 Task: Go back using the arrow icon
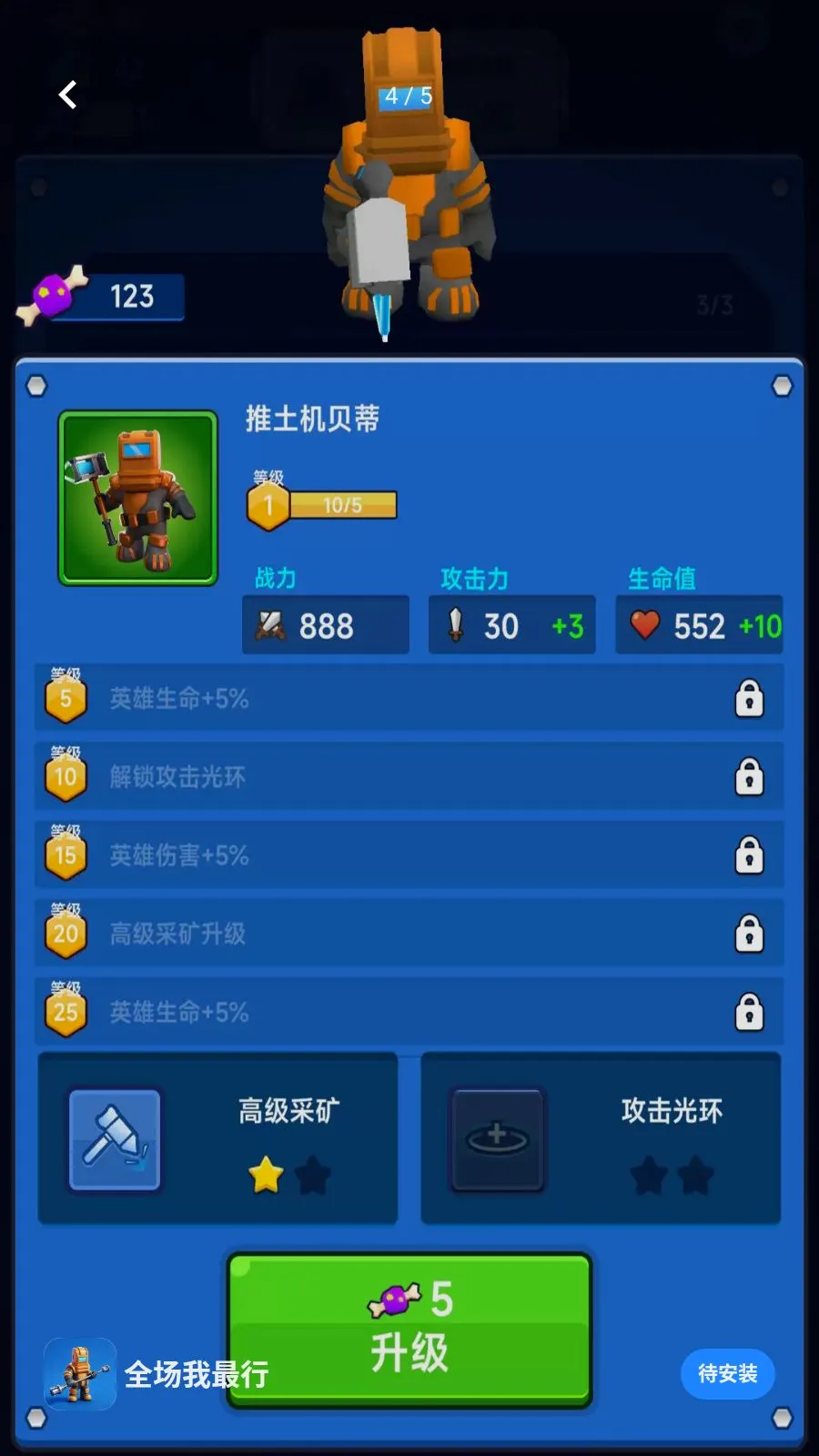[x=68, y=95]
